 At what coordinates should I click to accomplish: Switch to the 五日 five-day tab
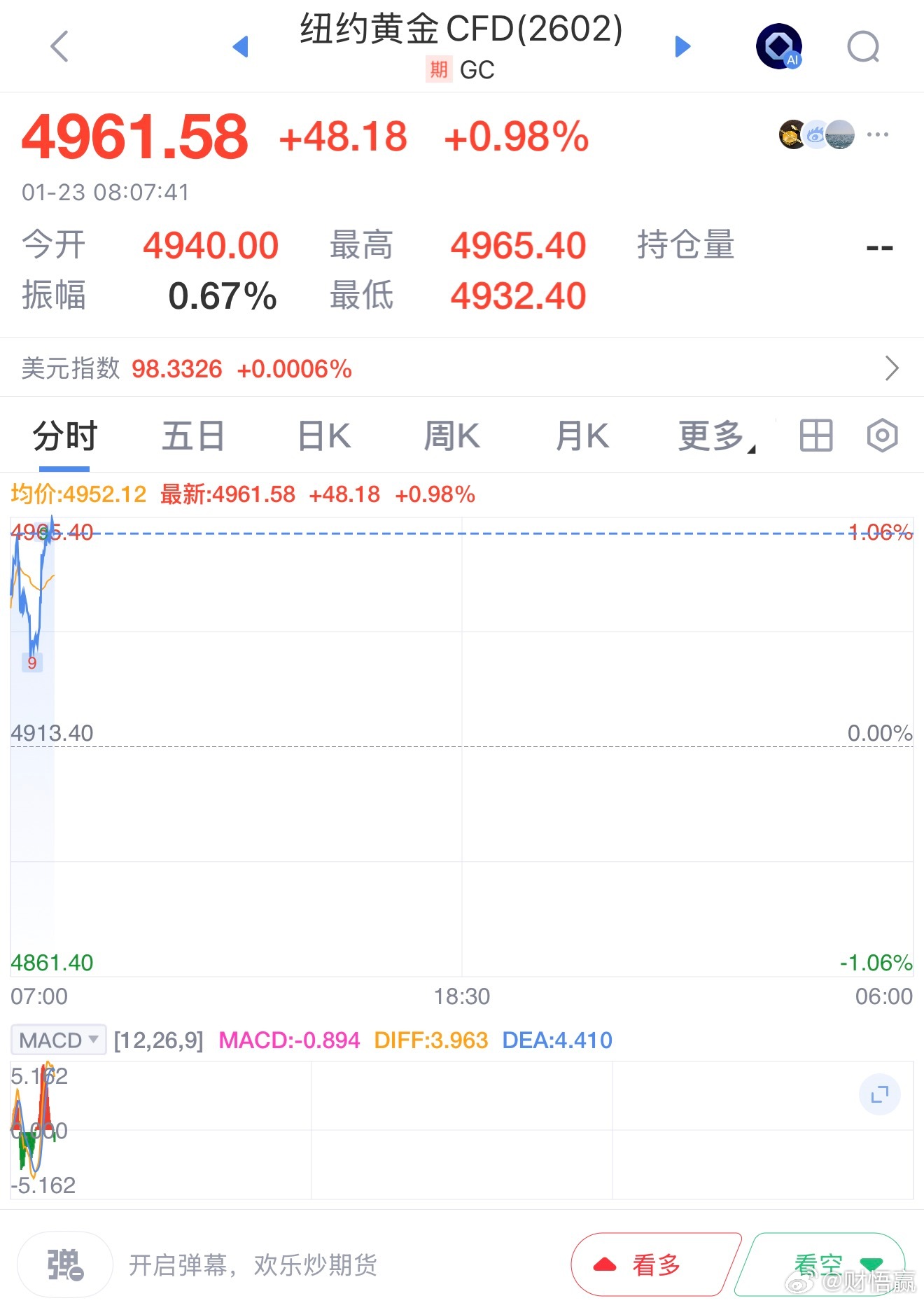click(192, 435)
